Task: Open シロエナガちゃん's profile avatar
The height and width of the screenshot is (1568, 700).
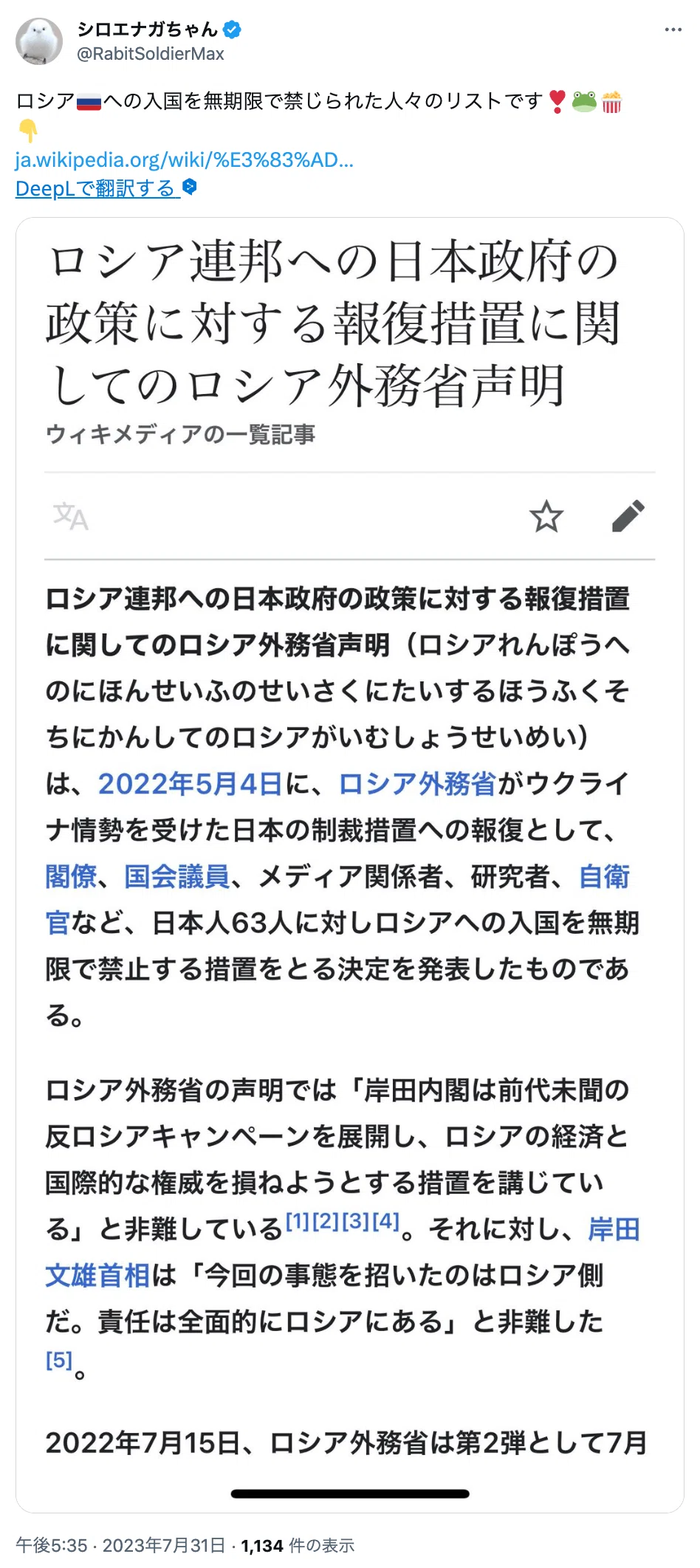Action: point(39,41)
